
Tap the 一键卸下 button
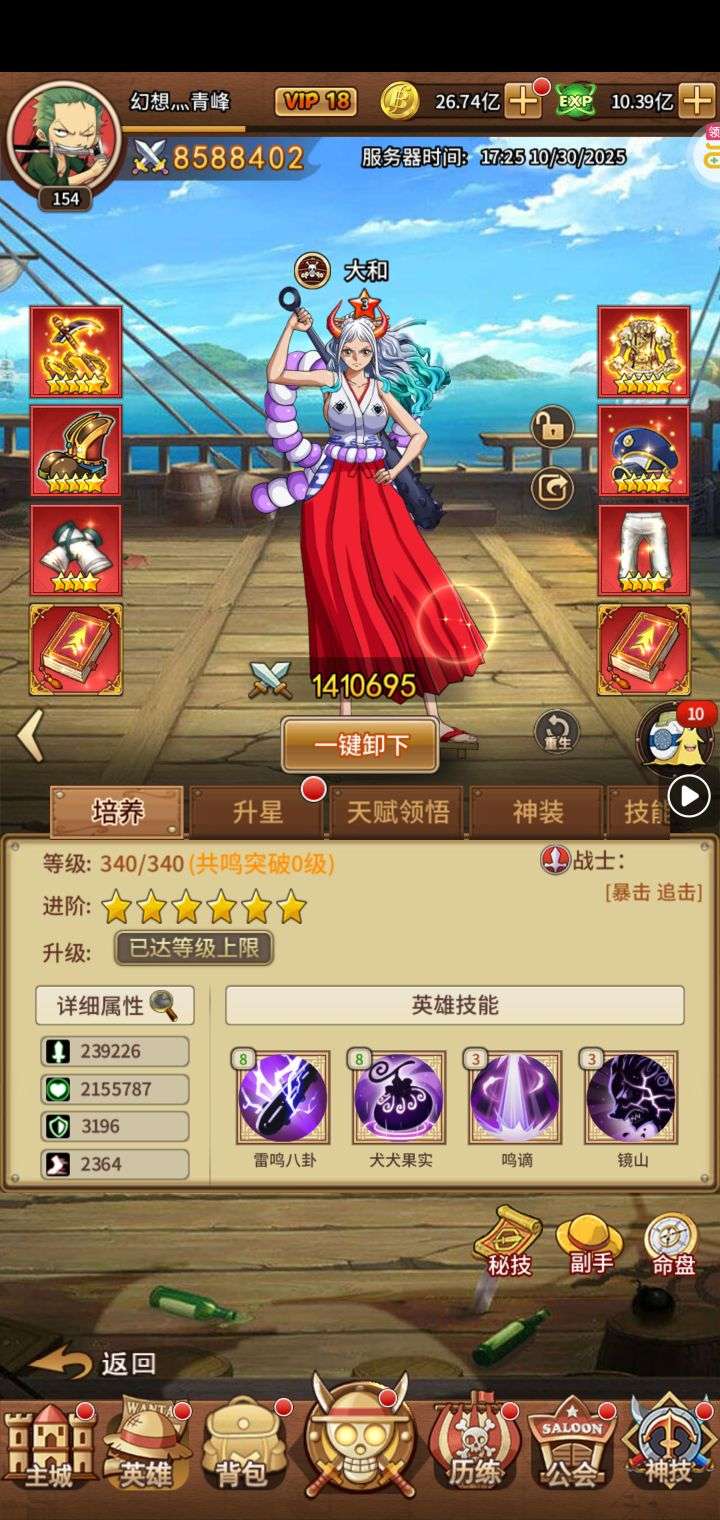(x=360, y=745)
